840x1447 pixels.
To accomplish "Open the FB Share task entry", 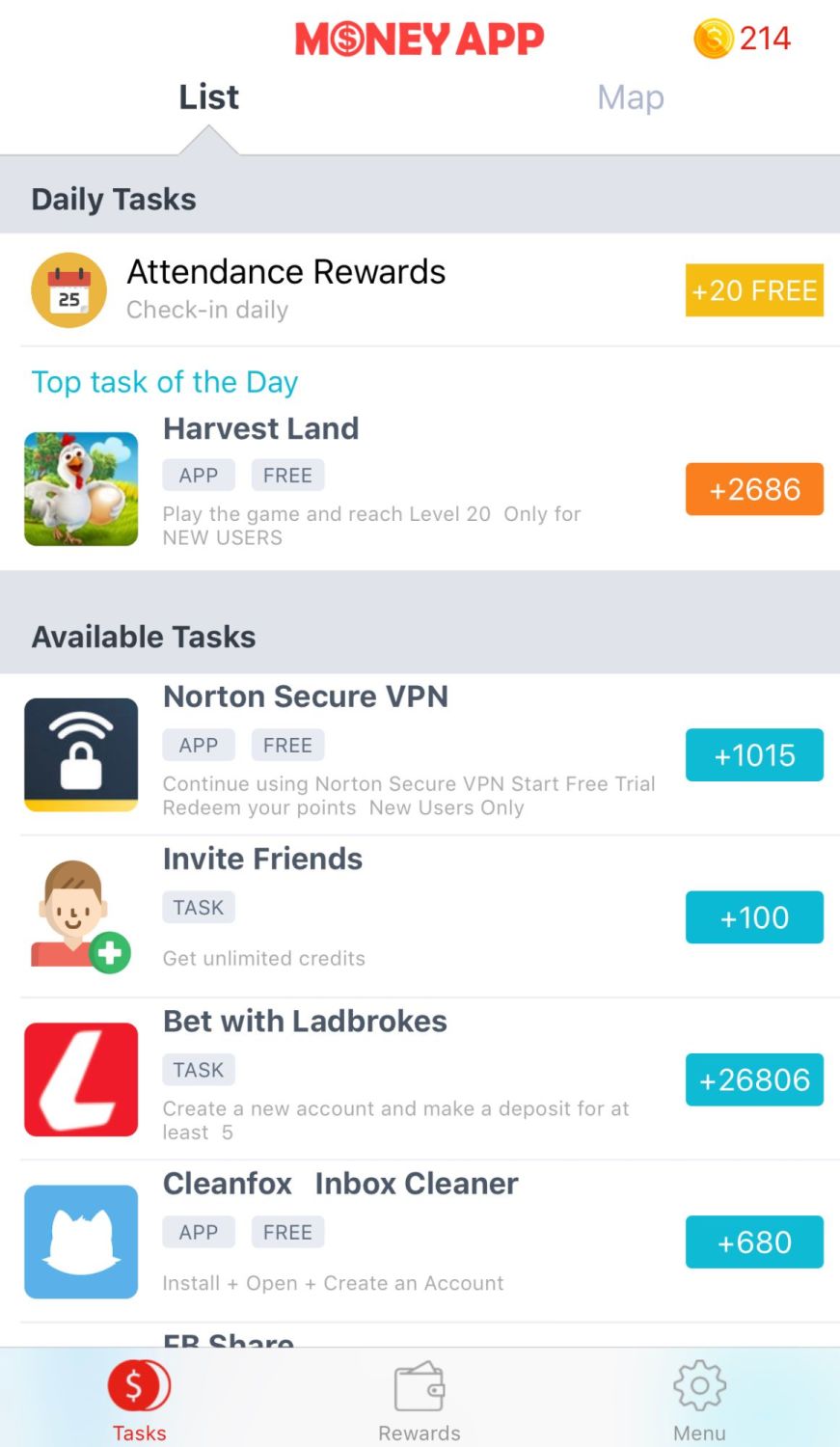I will point(229,1339).
